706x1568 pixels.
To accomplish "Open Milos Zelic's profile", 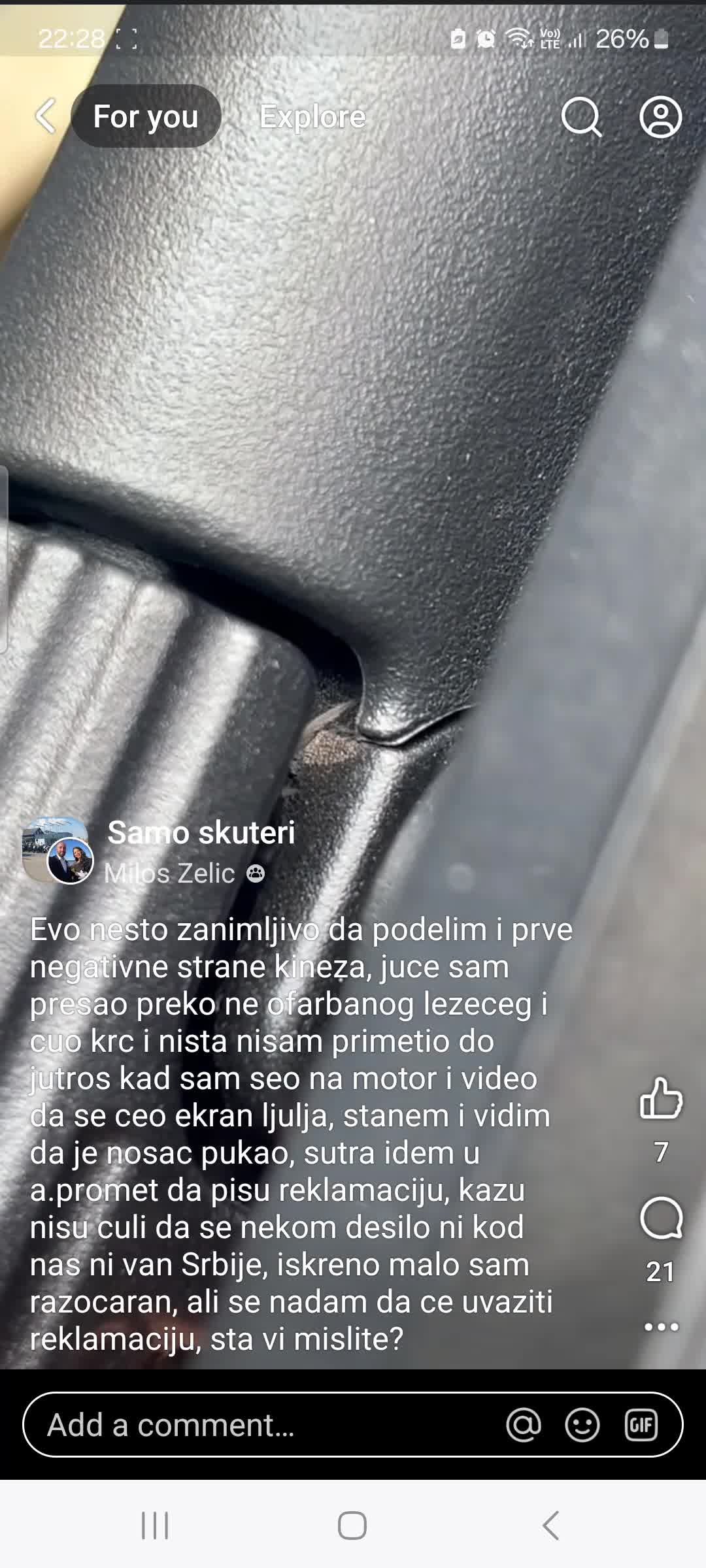I will [x=169, y=874].
